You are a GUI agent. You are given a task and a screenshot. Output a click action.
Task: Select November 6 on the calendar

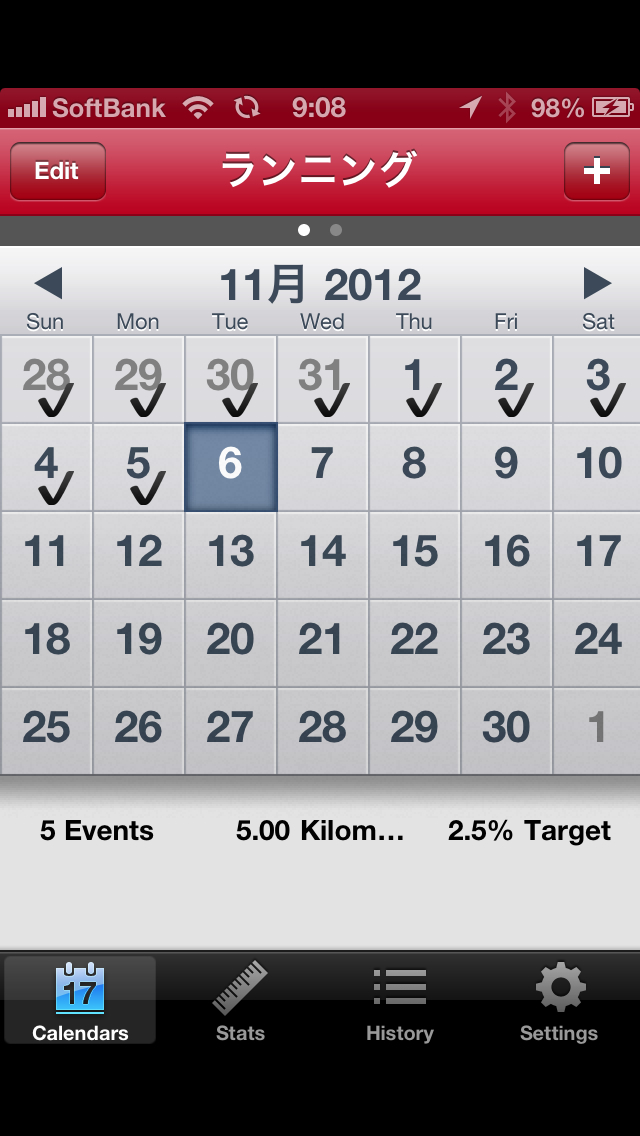[x=231, y=467]
